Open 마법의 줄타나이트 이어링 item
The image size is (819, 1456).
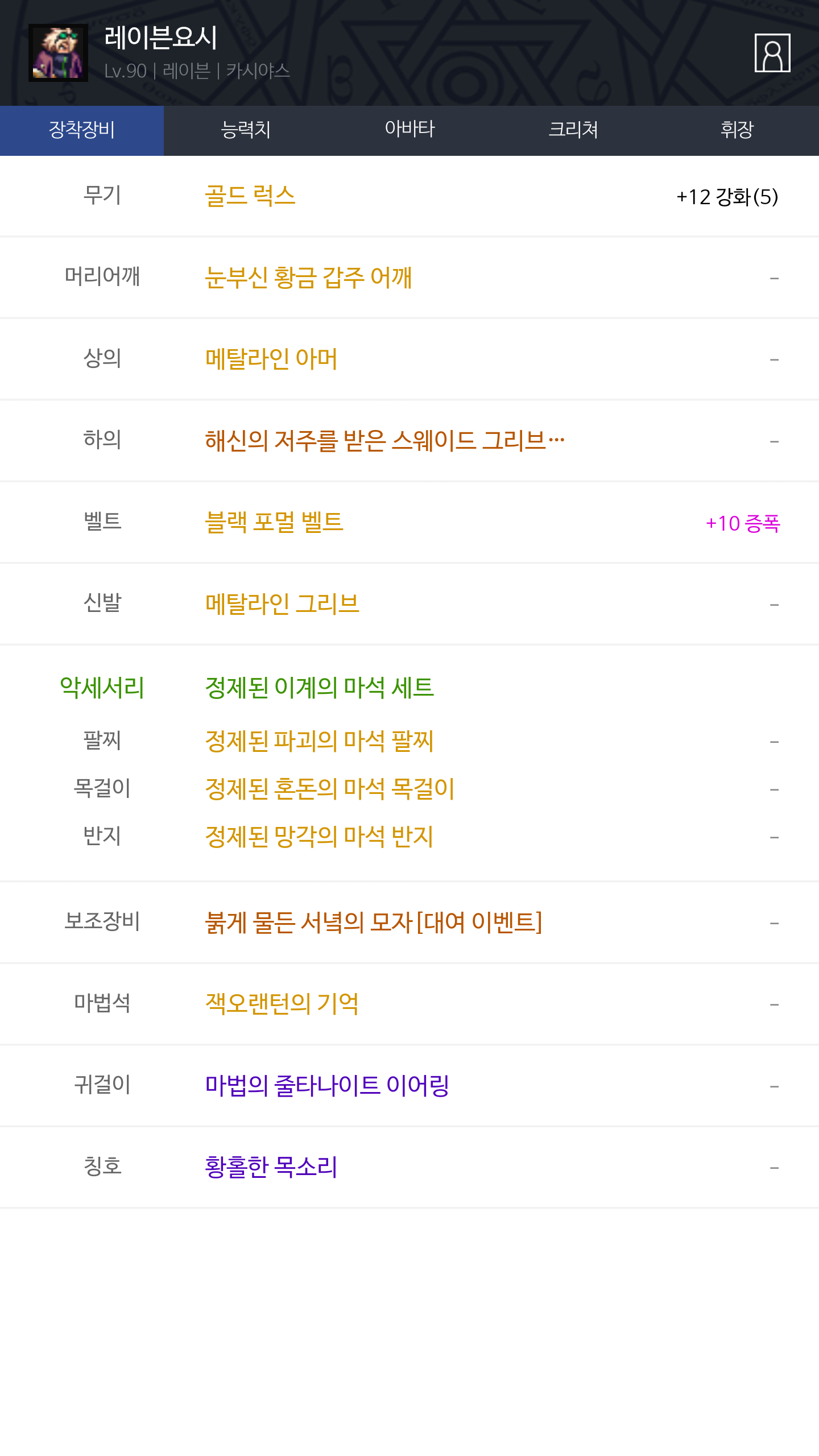tap(327, 1085)
